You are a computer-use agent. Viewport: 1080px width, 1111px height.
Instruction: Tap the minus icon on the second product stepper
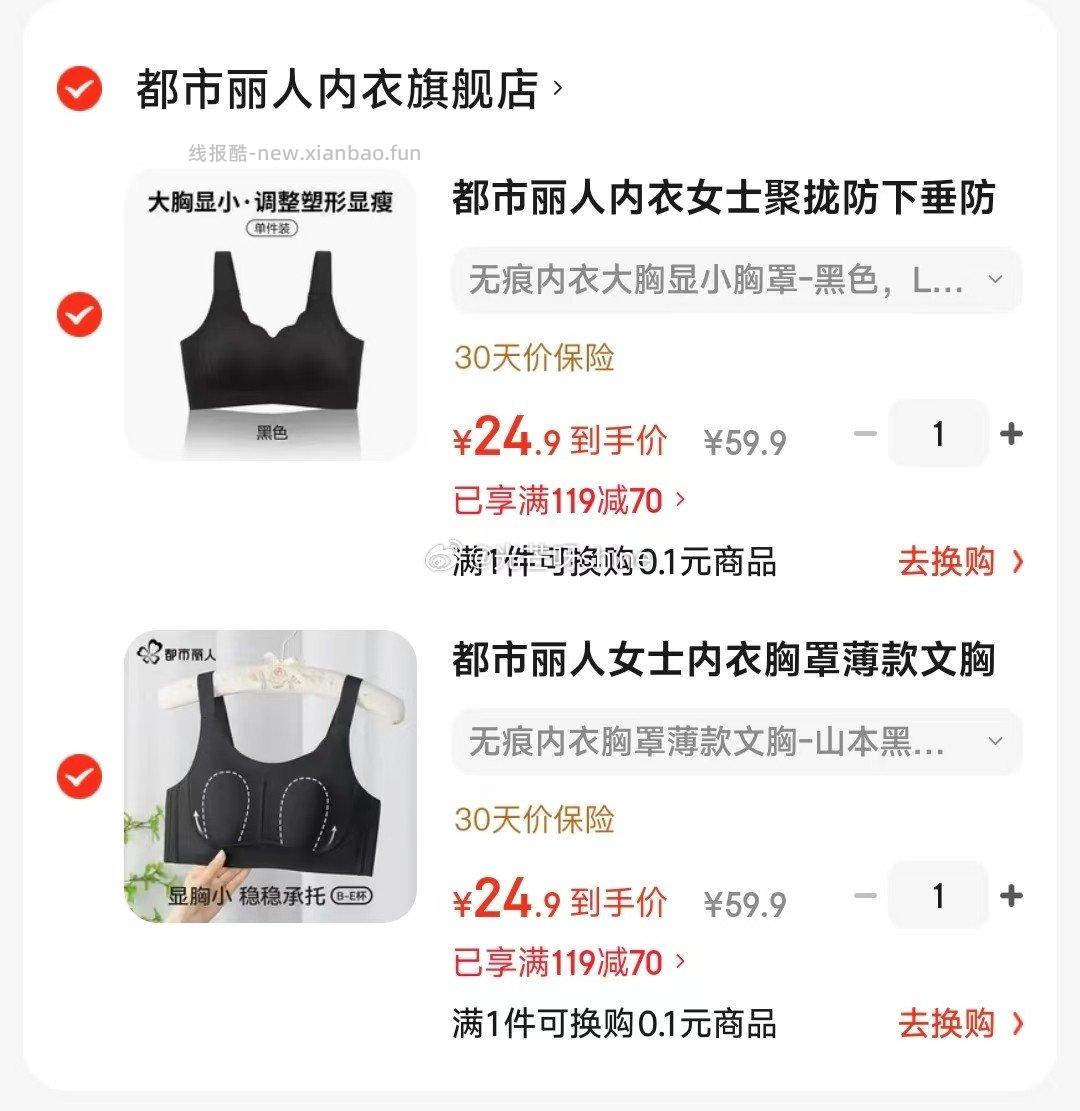[865, 897]
